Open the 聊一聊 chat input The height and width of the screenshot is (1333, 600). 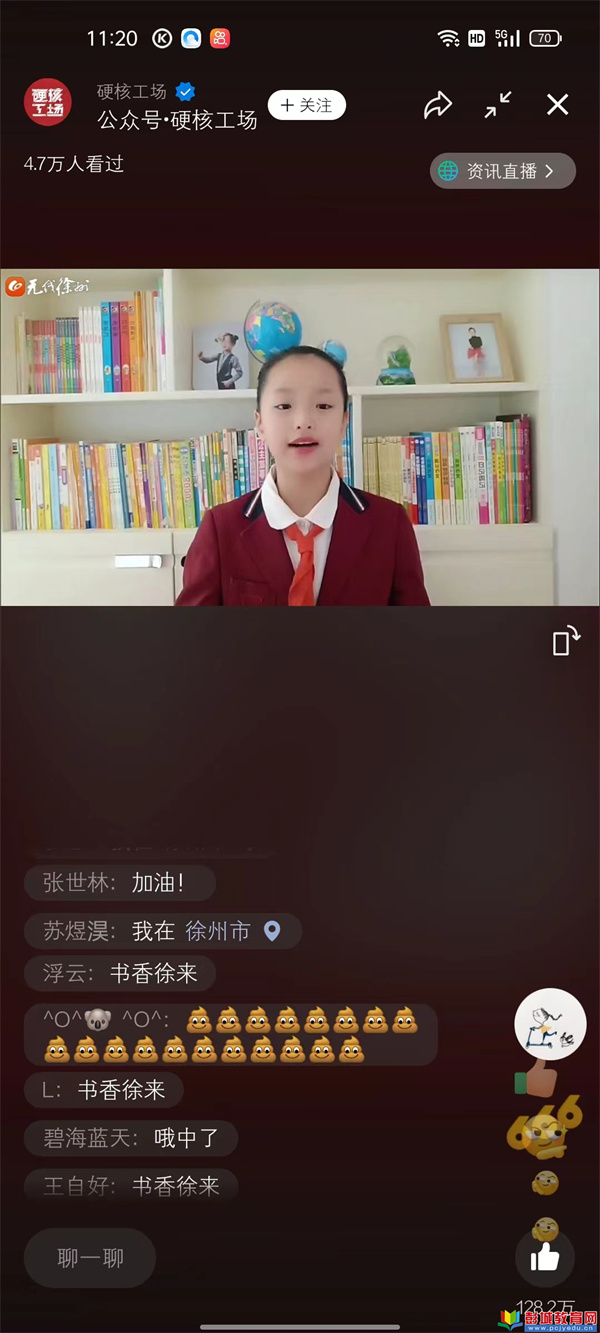point(90,1258)
